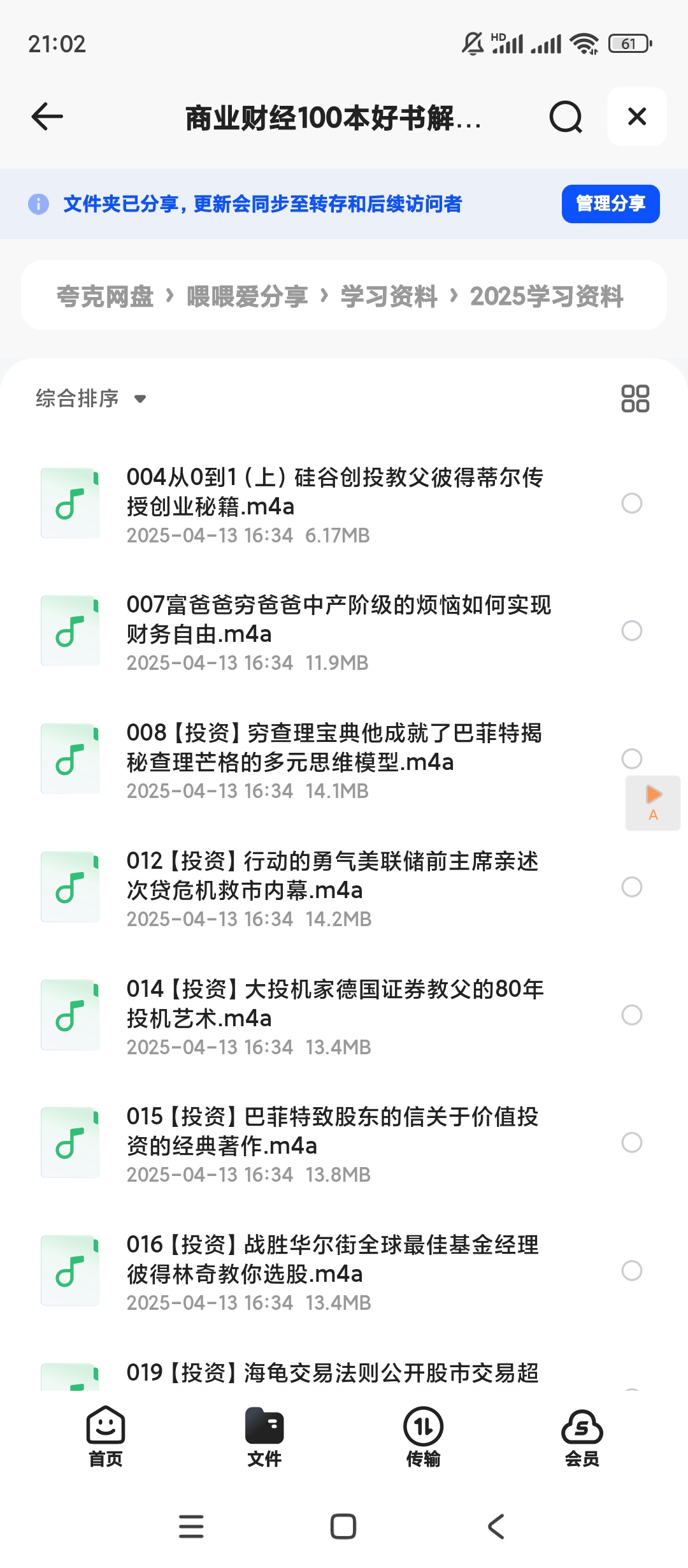Switch to grid view layout
Viewport: 688px width, 1568px height.
point(635,398)
